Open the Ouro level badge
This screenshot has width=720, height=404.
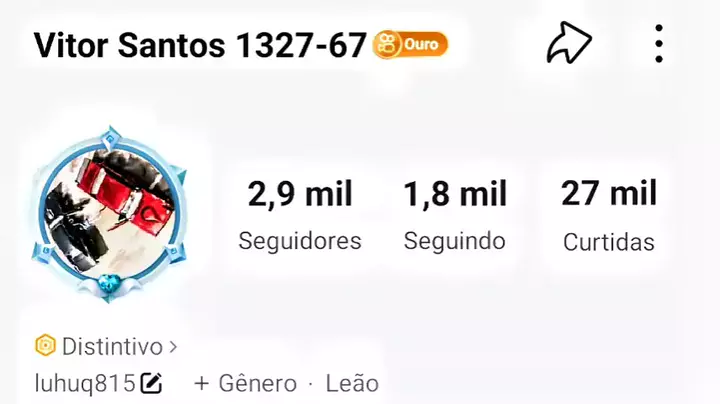[410, 44]
